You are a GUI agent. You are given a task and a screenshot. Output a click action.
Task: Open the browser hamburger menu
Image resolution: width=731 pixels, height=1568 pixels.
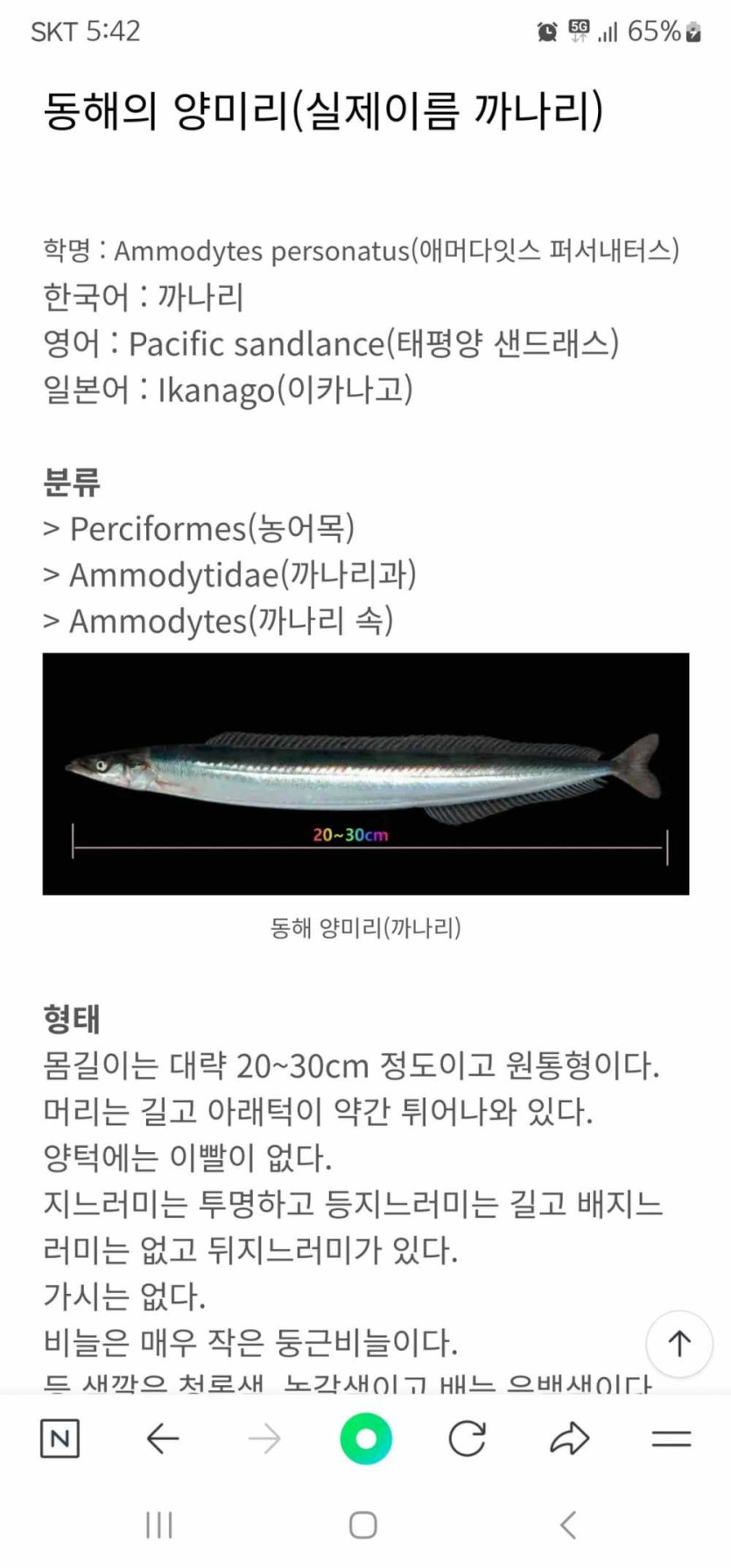coord(671,1438)
